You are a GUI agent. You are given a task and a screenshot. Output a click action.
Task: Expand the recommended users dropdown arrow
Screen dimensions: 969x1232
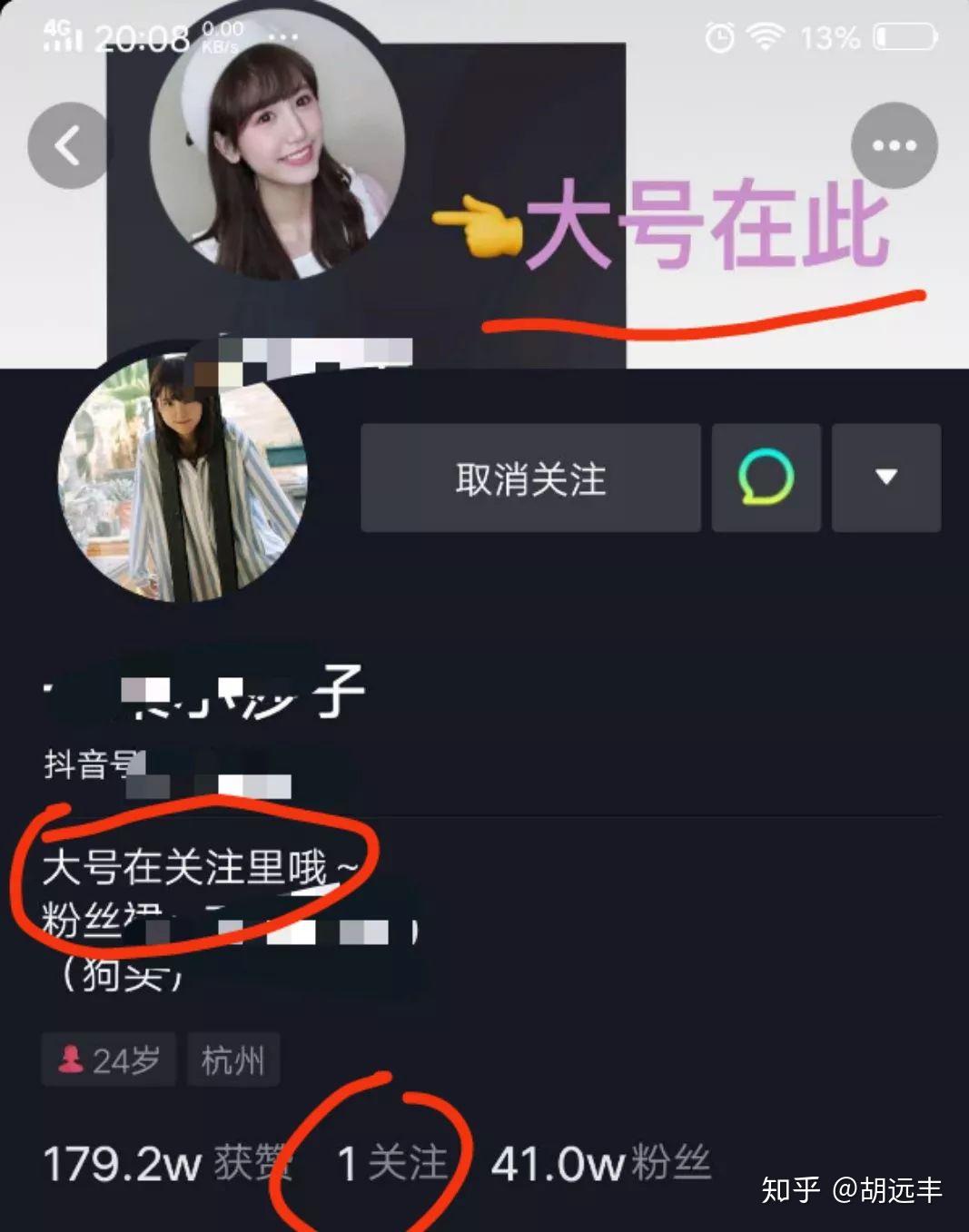(x=885, y=478)
